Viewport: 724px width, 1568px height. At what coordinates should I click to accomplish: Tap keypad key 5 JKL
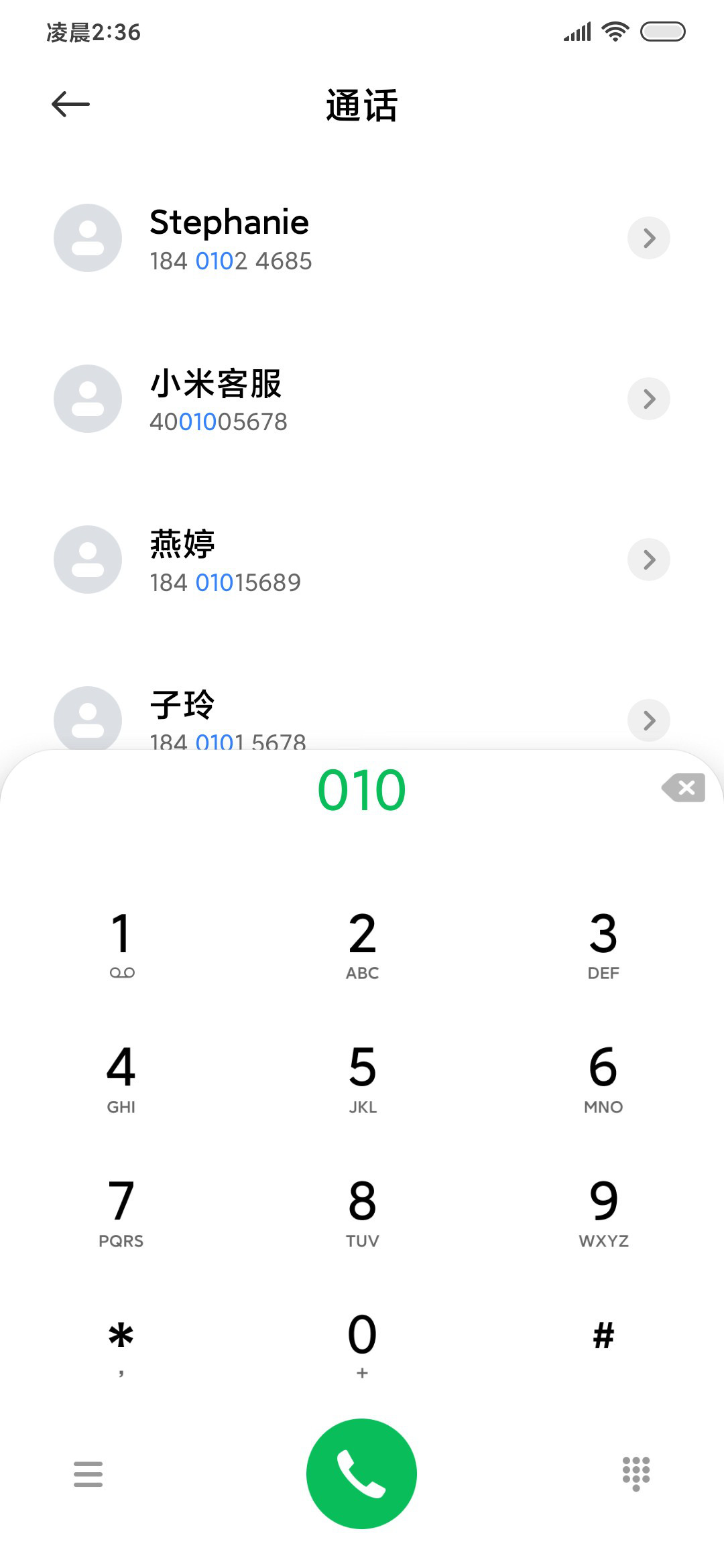tap(362, 1077)
